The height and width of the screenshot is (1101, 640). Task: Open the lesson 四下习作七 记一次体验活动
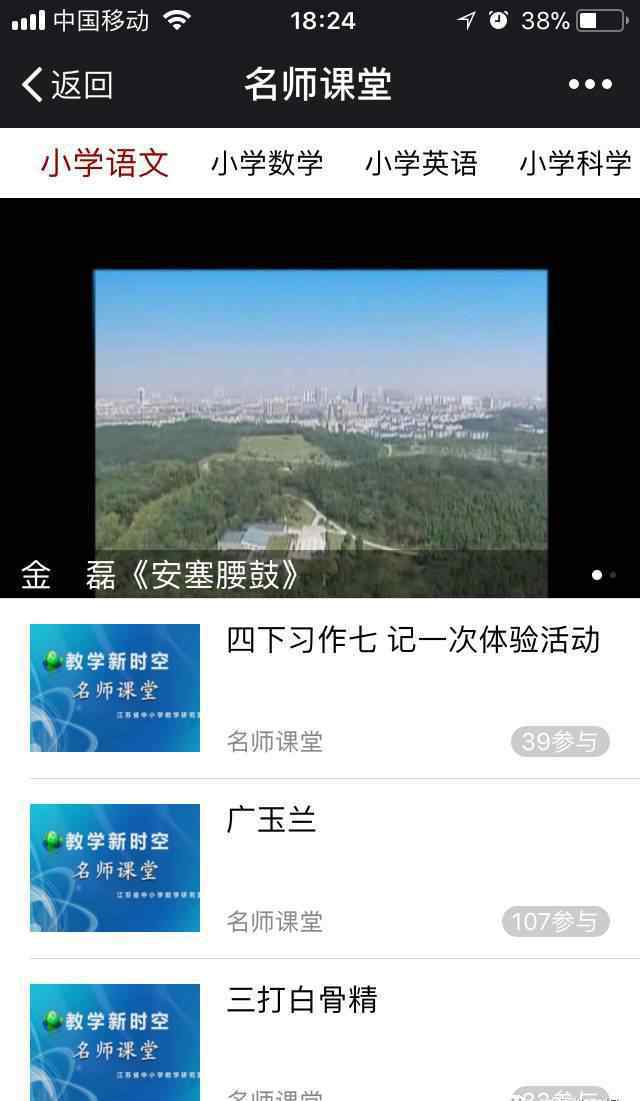(x=413, y=640)
